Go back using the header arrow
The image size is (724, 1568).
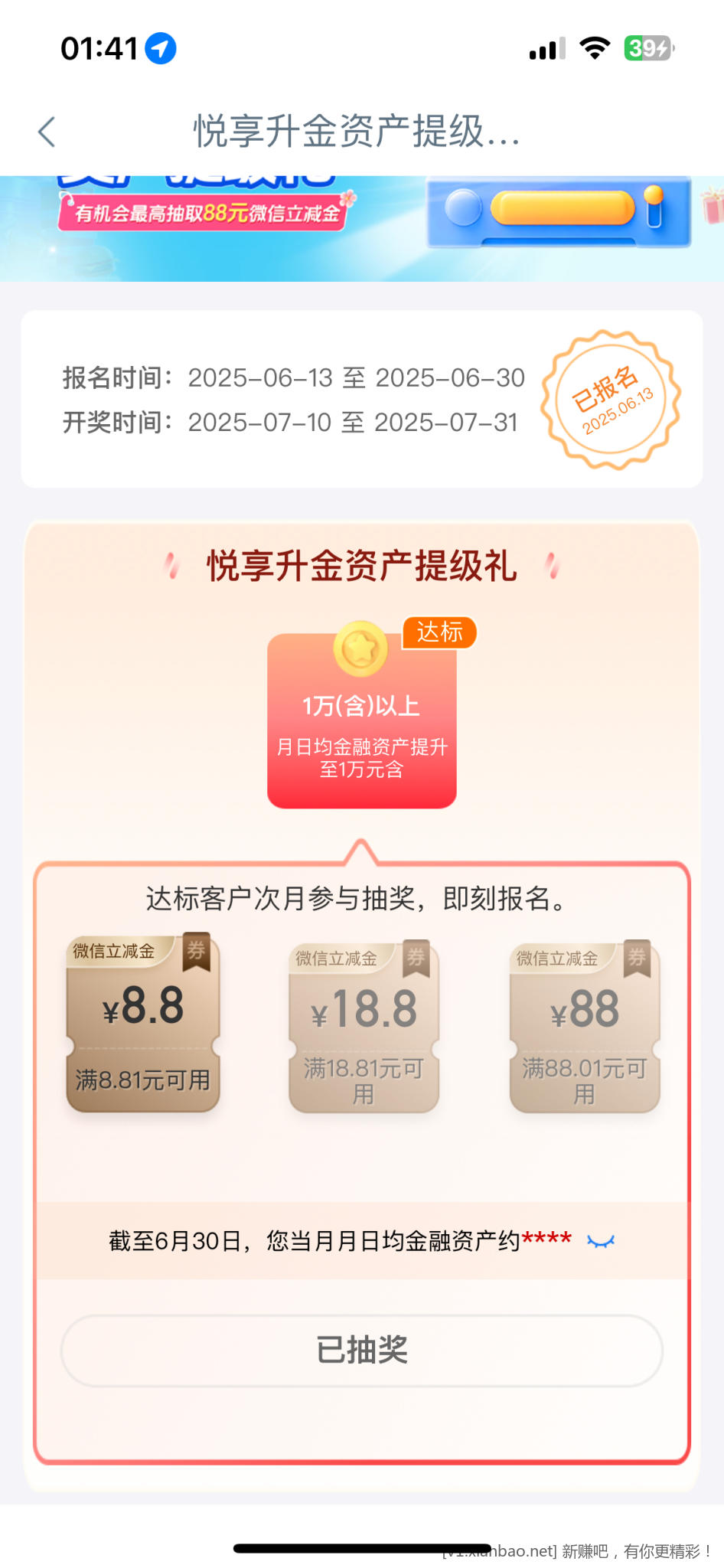[x=47, y=132]
